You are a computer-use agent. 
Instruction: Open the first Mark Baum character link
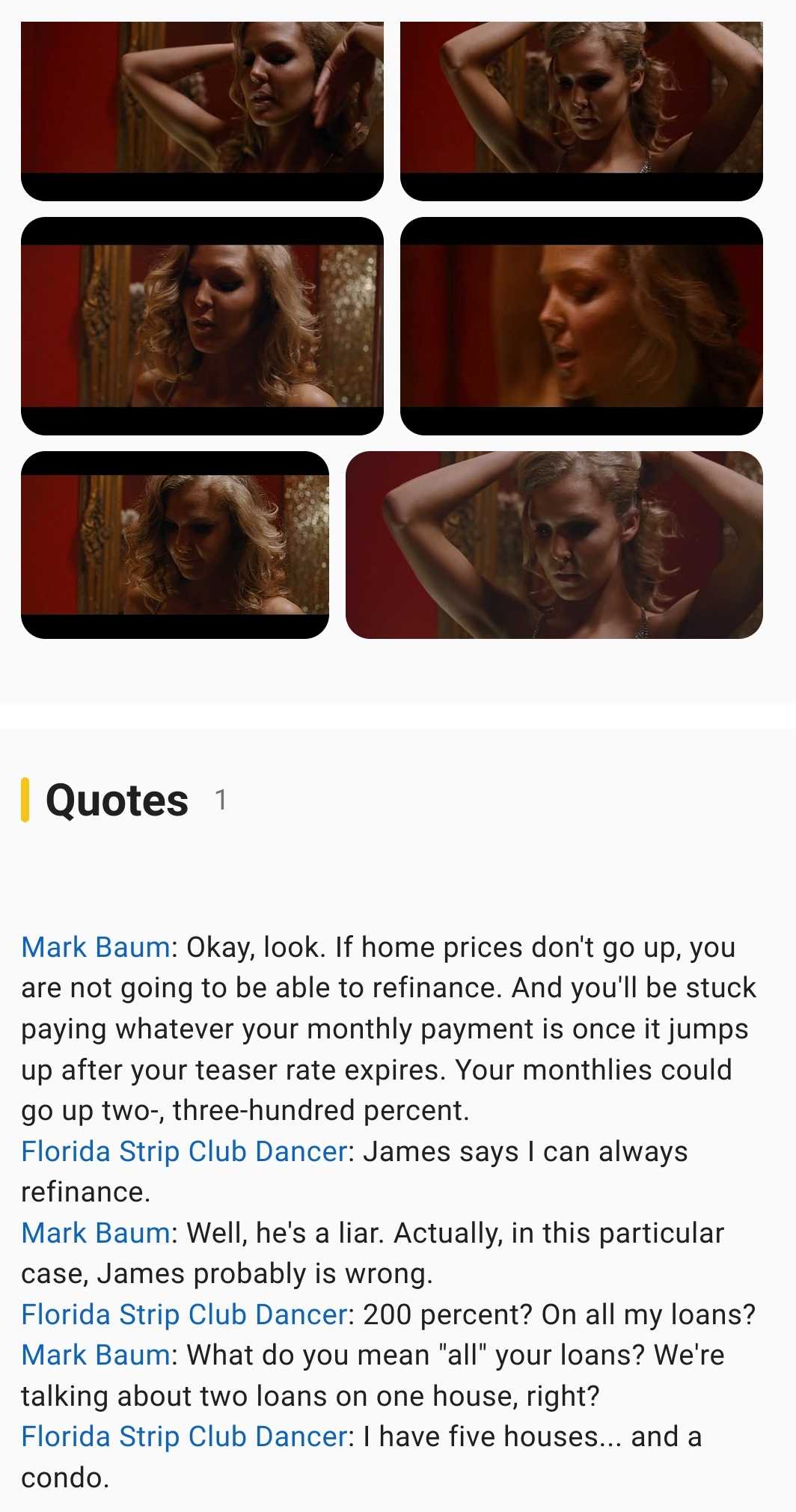point(96,947)
